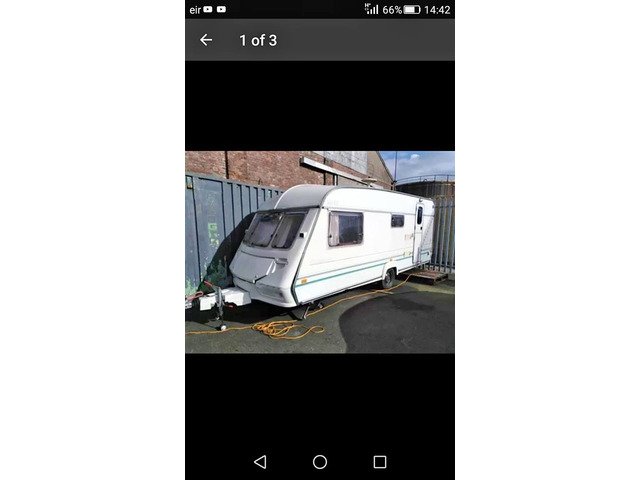This screenshot has width=640, height=480.
Task: Tap the back arrow in the viewer
Action: [206, 40]
